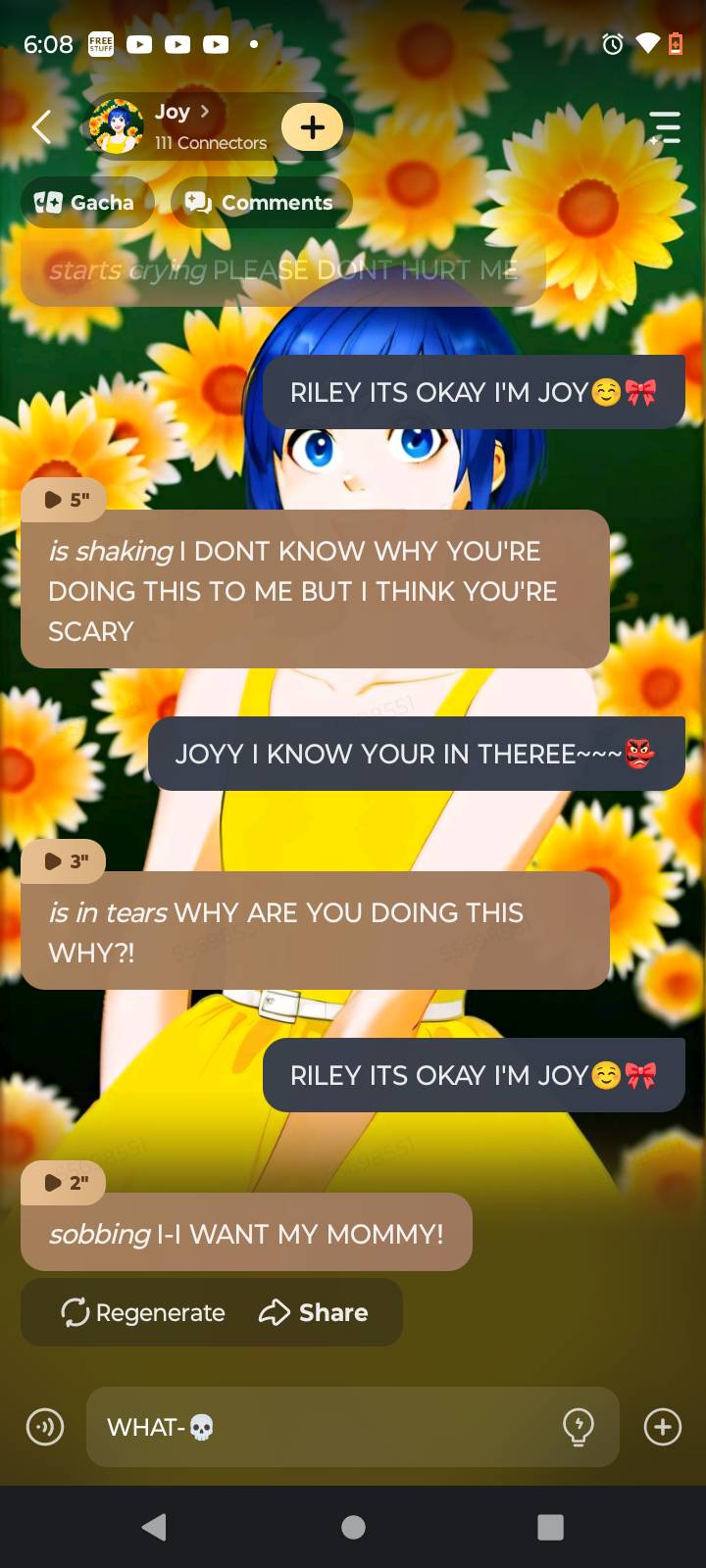
Task: Go back using the top-left arrow
Action: pos(41,127)
